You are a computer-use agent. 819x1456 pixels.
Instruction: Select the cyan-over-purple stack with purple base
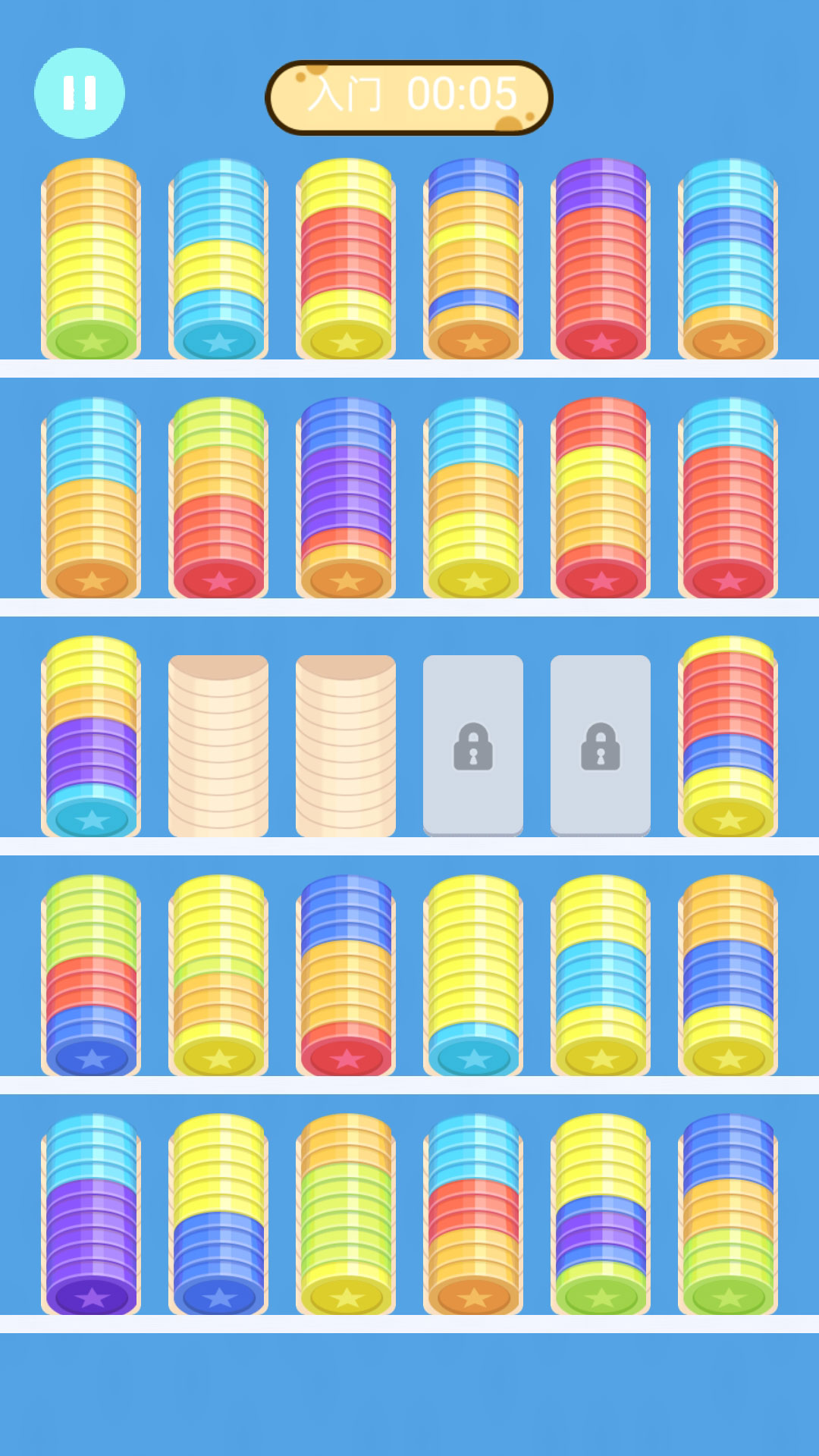91,1215
